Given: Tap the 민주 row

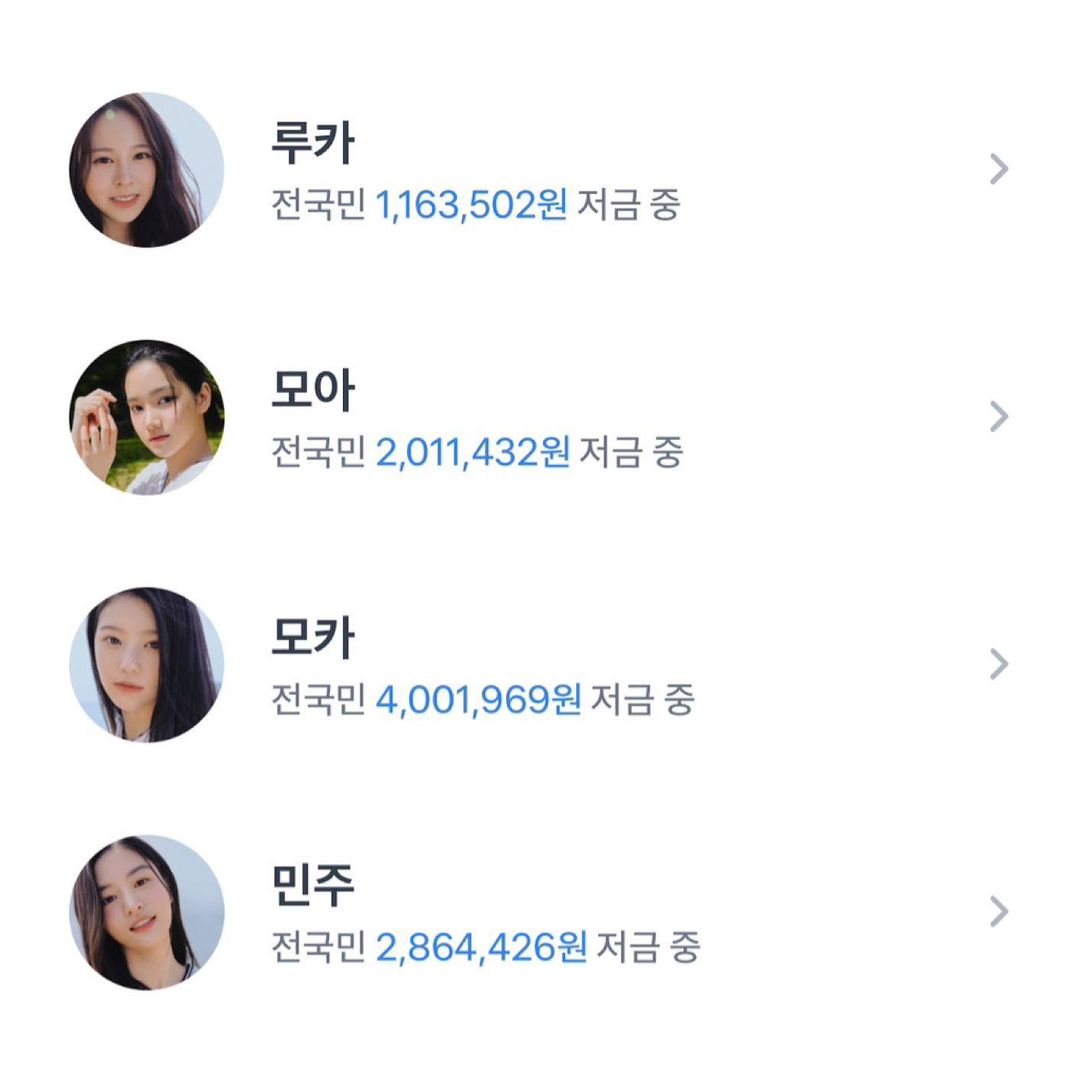Looking at the screenshot, I should coord(540,912).
